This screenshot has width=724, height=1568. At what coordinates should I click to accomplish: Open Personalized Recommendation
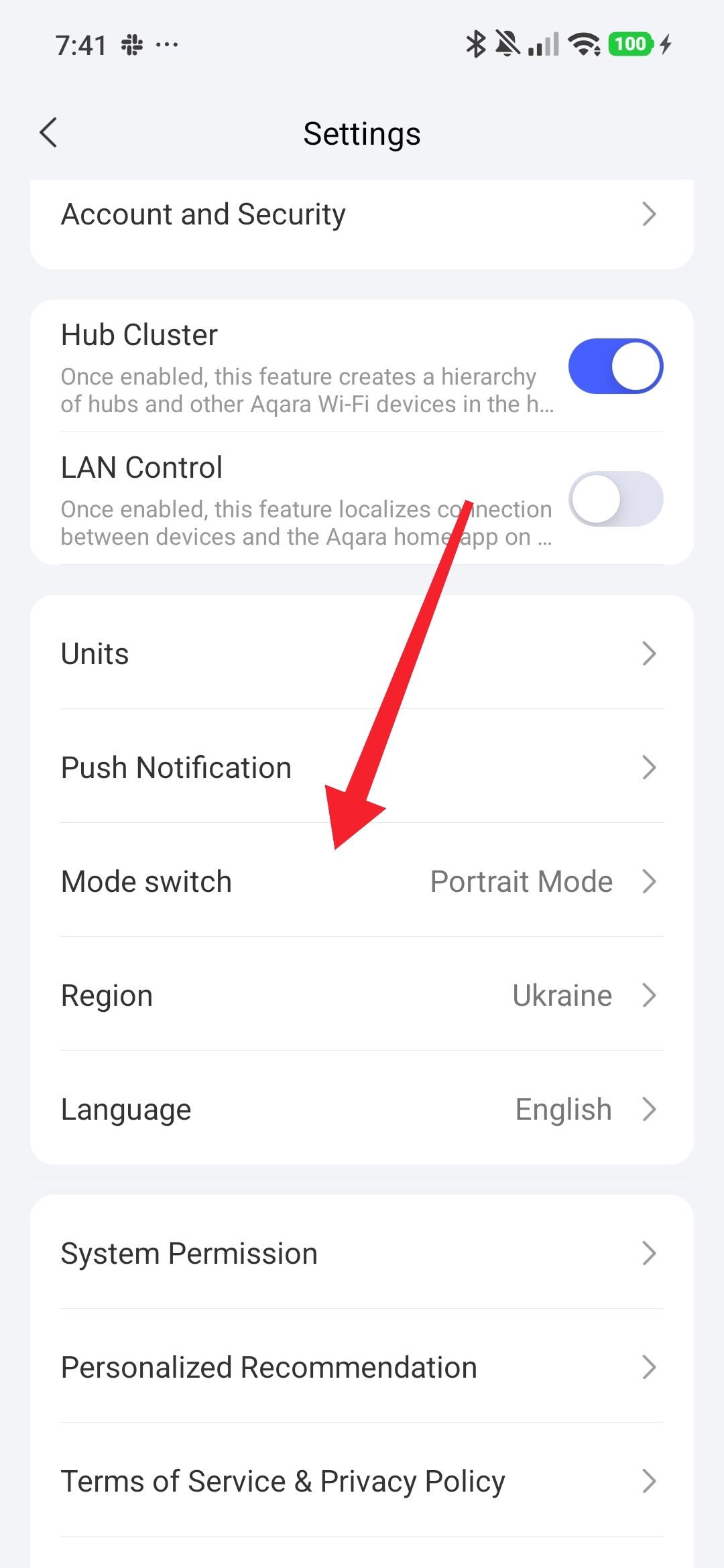point(362,1368)
